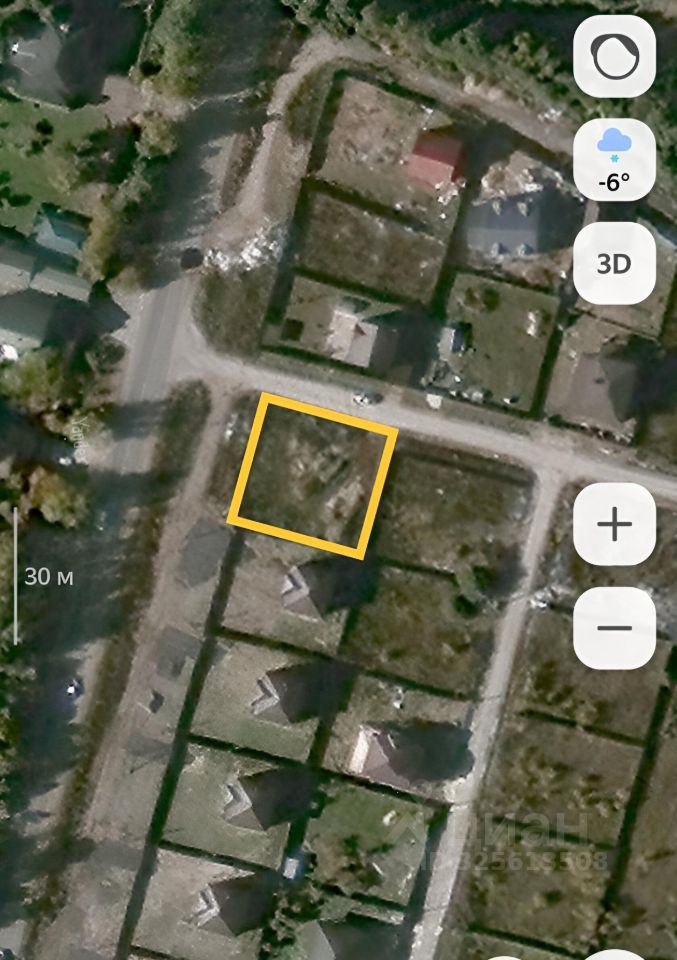The image size is (677, 960).
Task: Zoom out with the minus button
Action: click(x=614, y=628)
